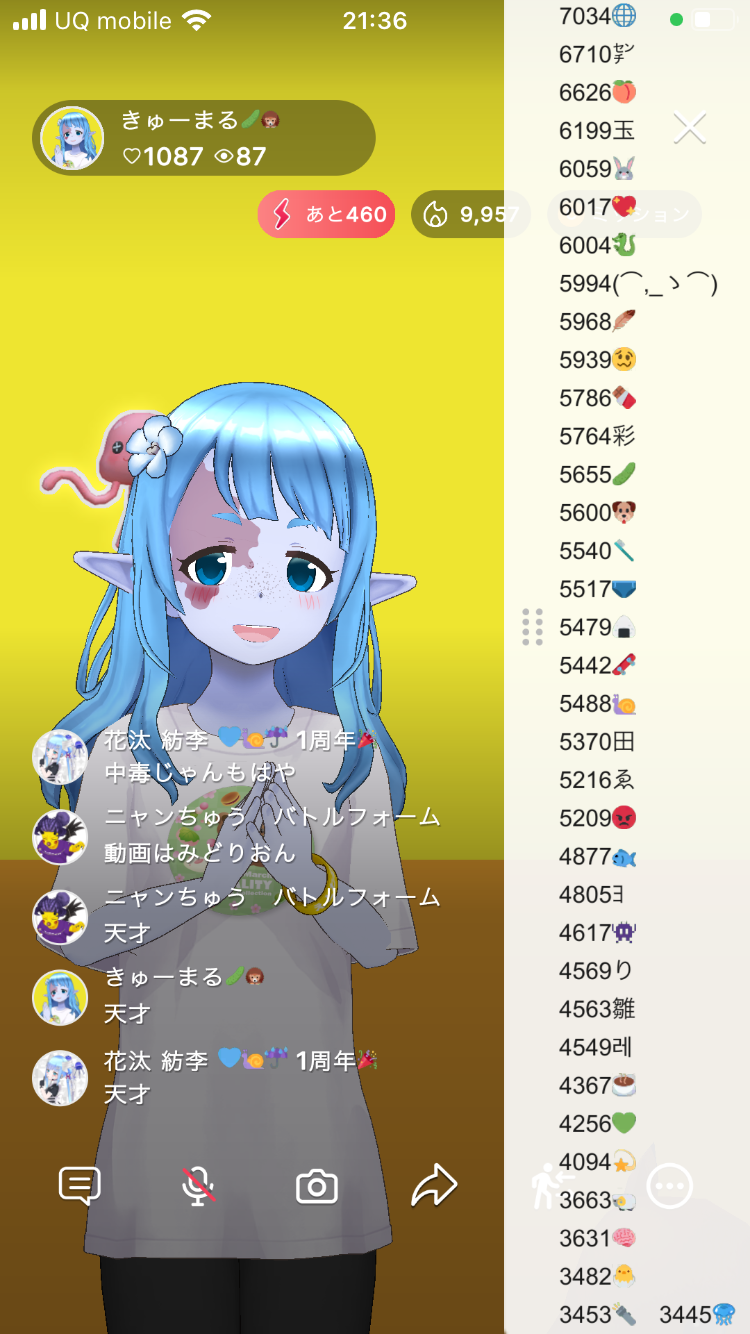The width and height of the screenshot is (750, 1334).
Task: Open 花汰 紡李's comment 中毒じゃんもはや
Action: pos(200,772)
